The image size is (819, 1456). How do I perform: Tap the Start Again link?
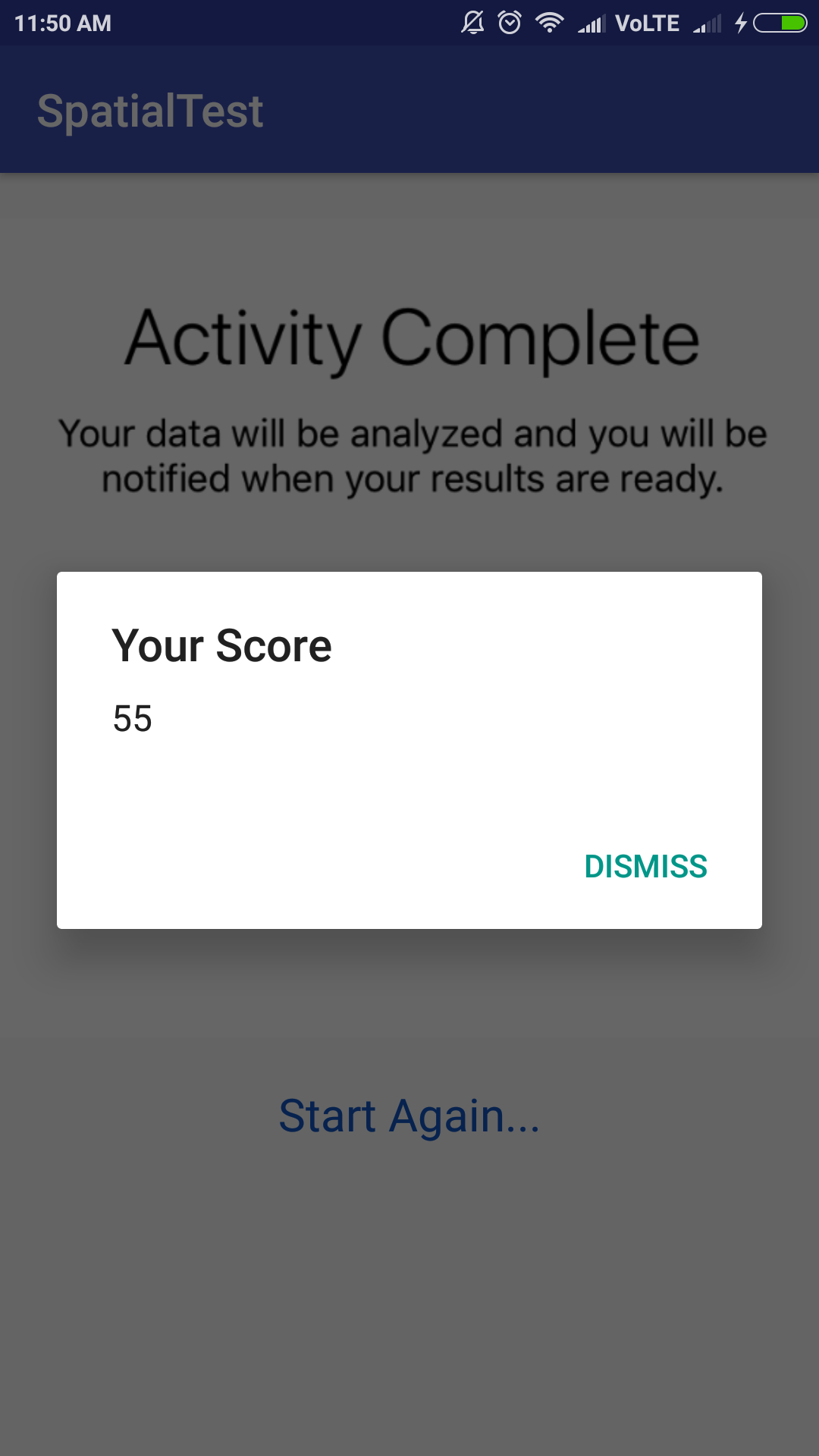point(409,1116)
